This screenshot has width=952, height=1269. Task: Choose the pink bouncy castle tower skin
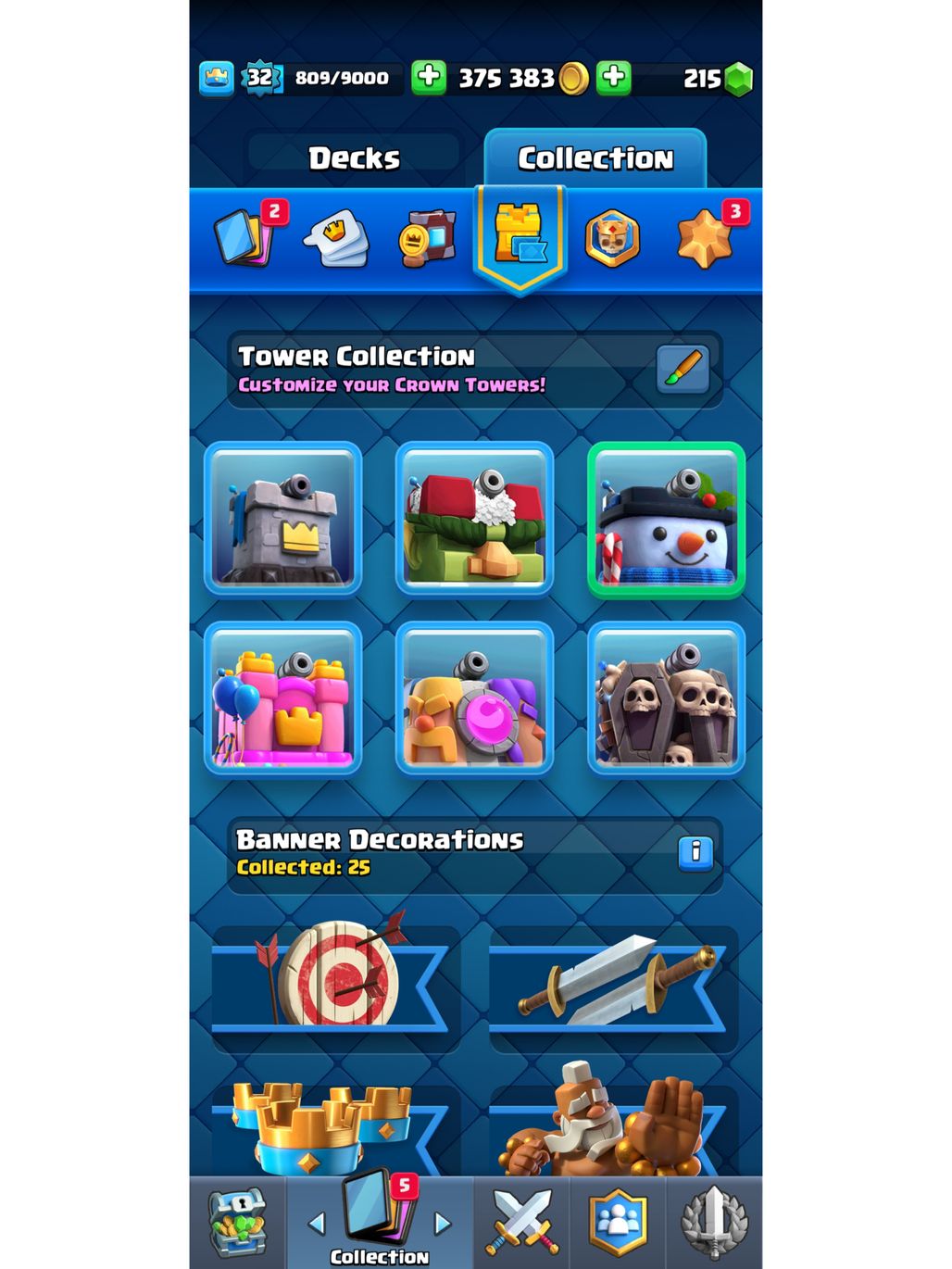283,699
